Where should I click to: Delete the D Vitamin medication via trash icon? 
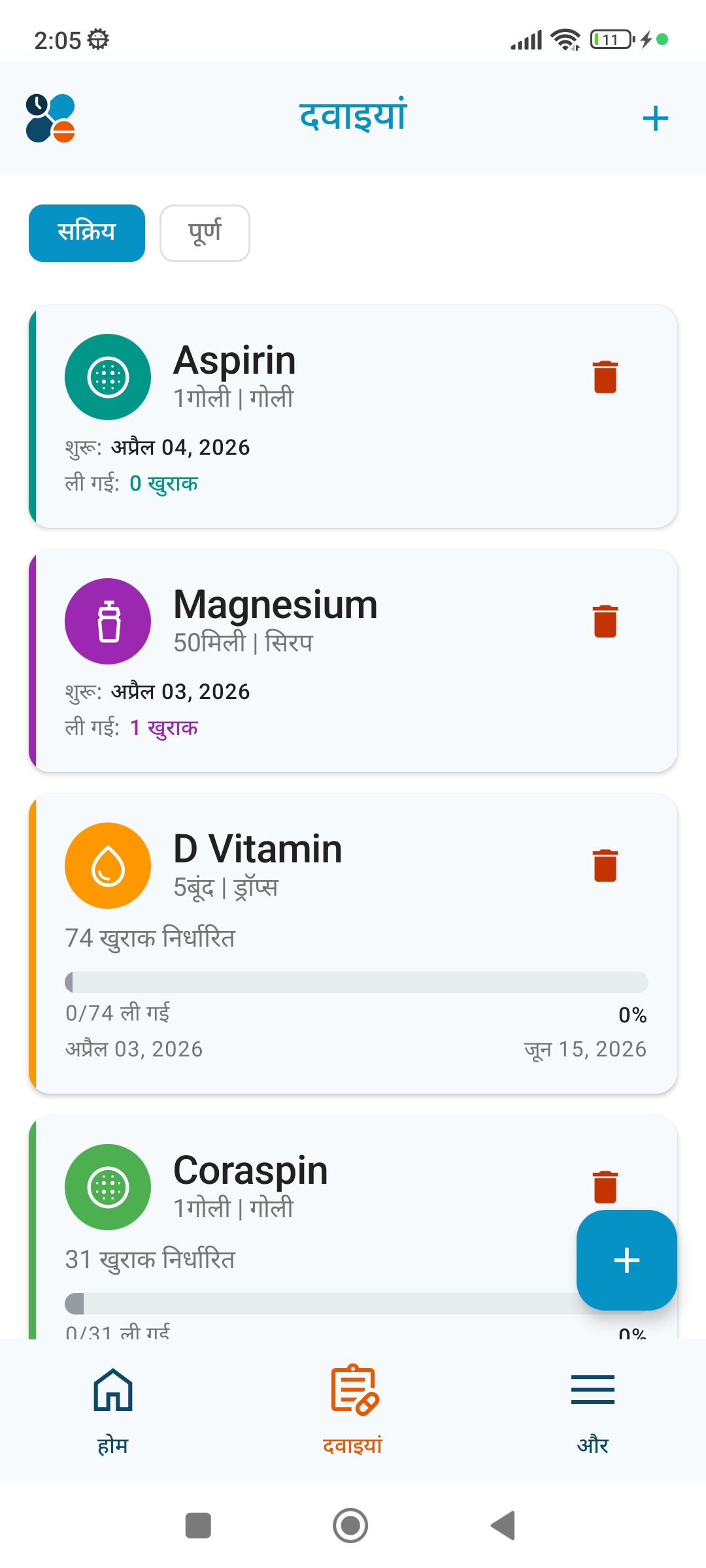(604, 865)
